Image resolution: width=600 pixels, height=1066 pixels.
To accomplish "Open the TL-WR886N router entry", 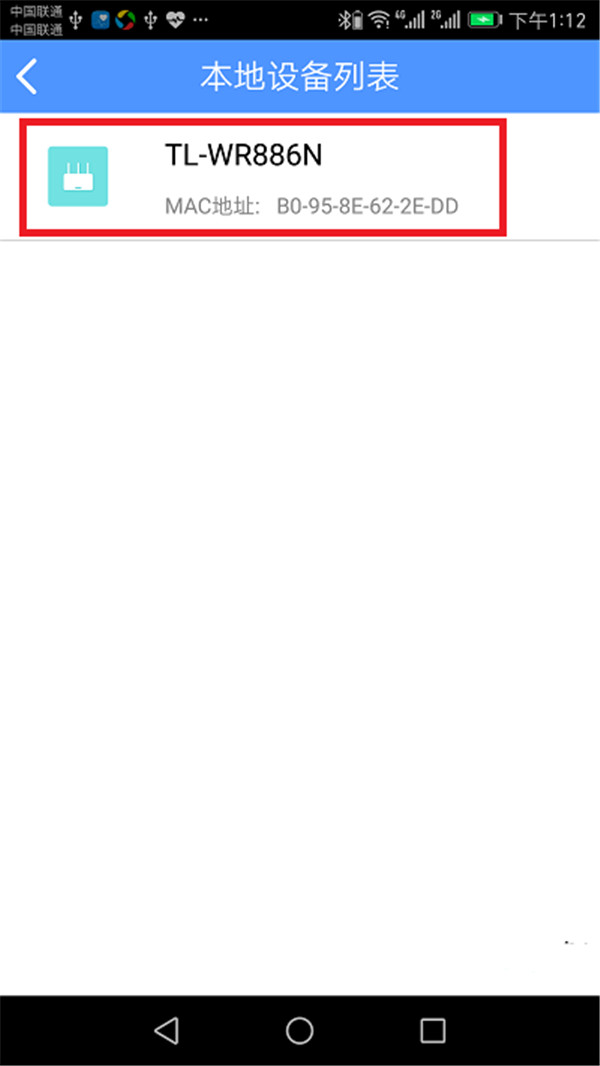I will tap(300, 177).
